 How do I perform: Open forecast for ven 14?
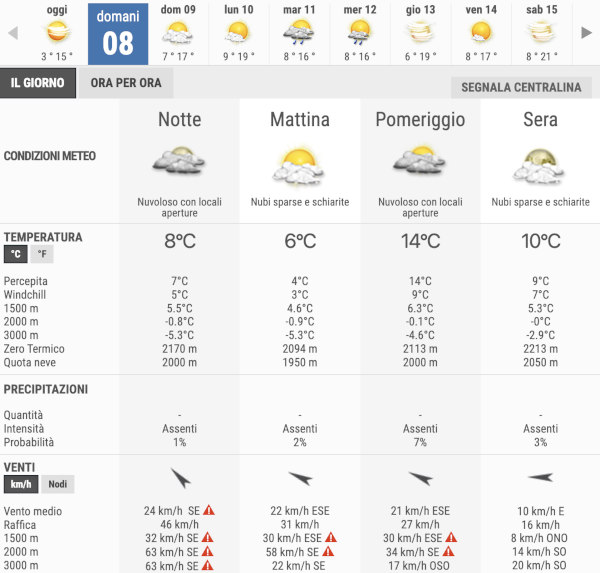pos(481,33)
